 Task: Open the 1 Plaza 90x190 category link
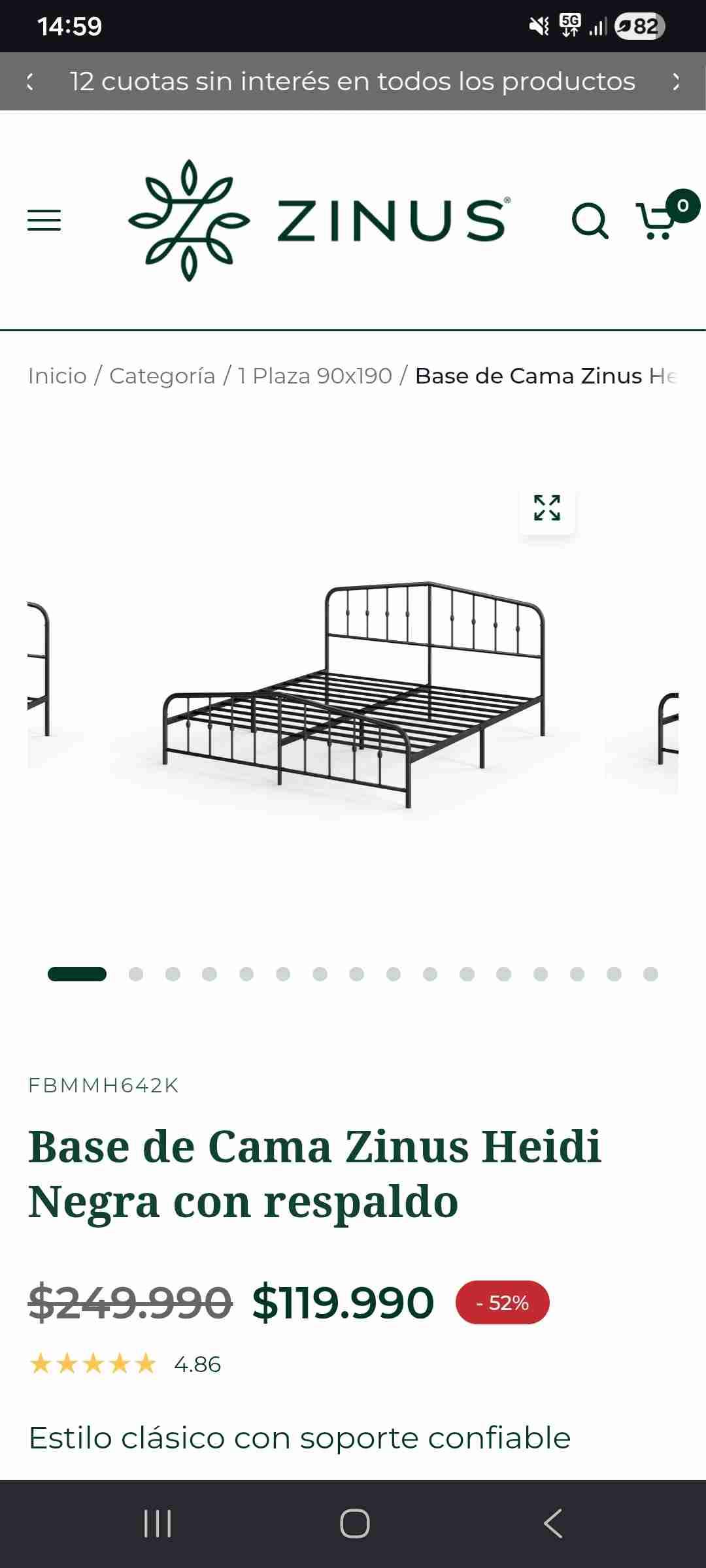click(x=314, y=376)
